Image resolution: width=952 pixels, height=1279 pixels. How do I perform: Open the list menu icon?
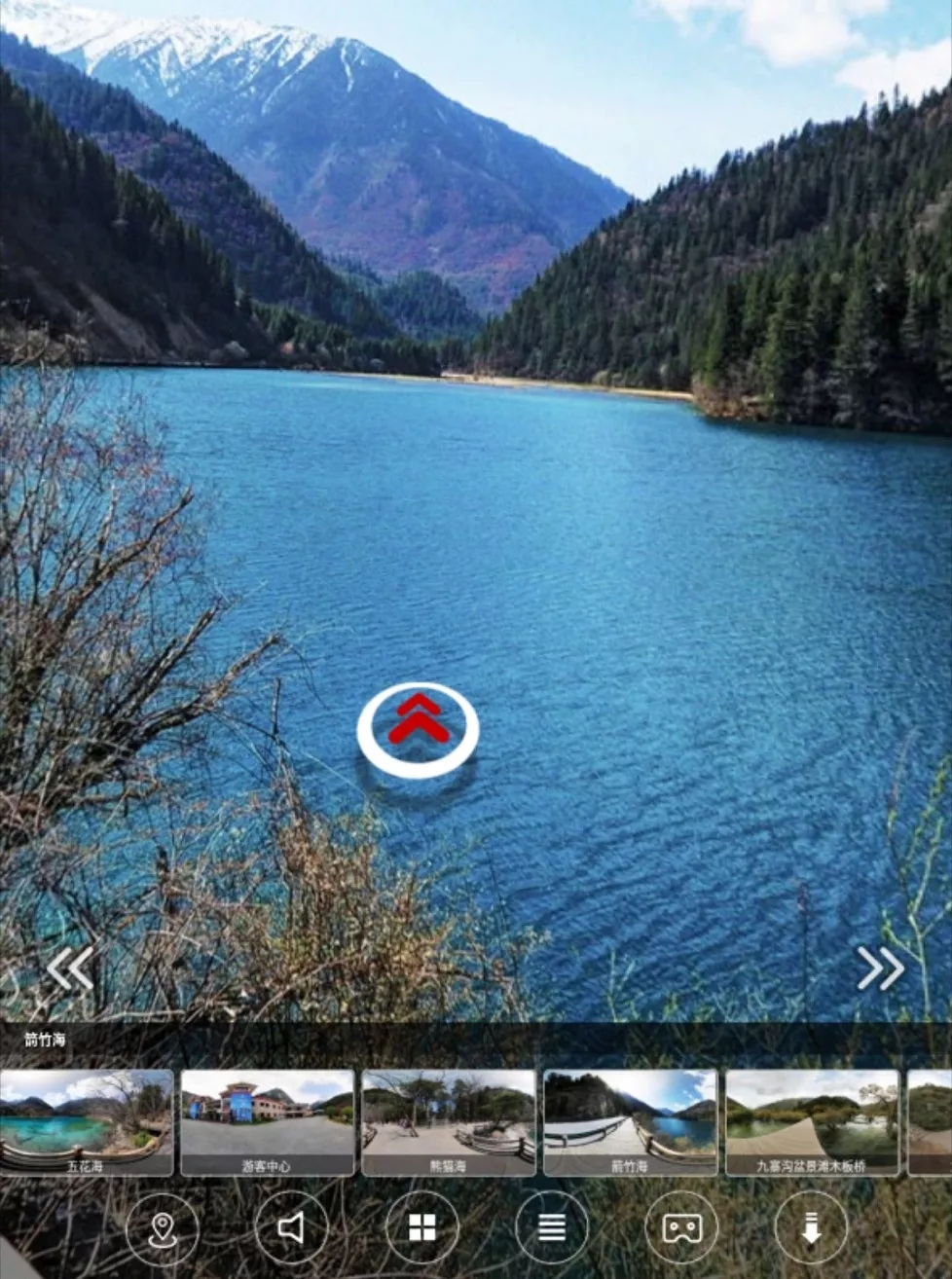[552, 1228]
